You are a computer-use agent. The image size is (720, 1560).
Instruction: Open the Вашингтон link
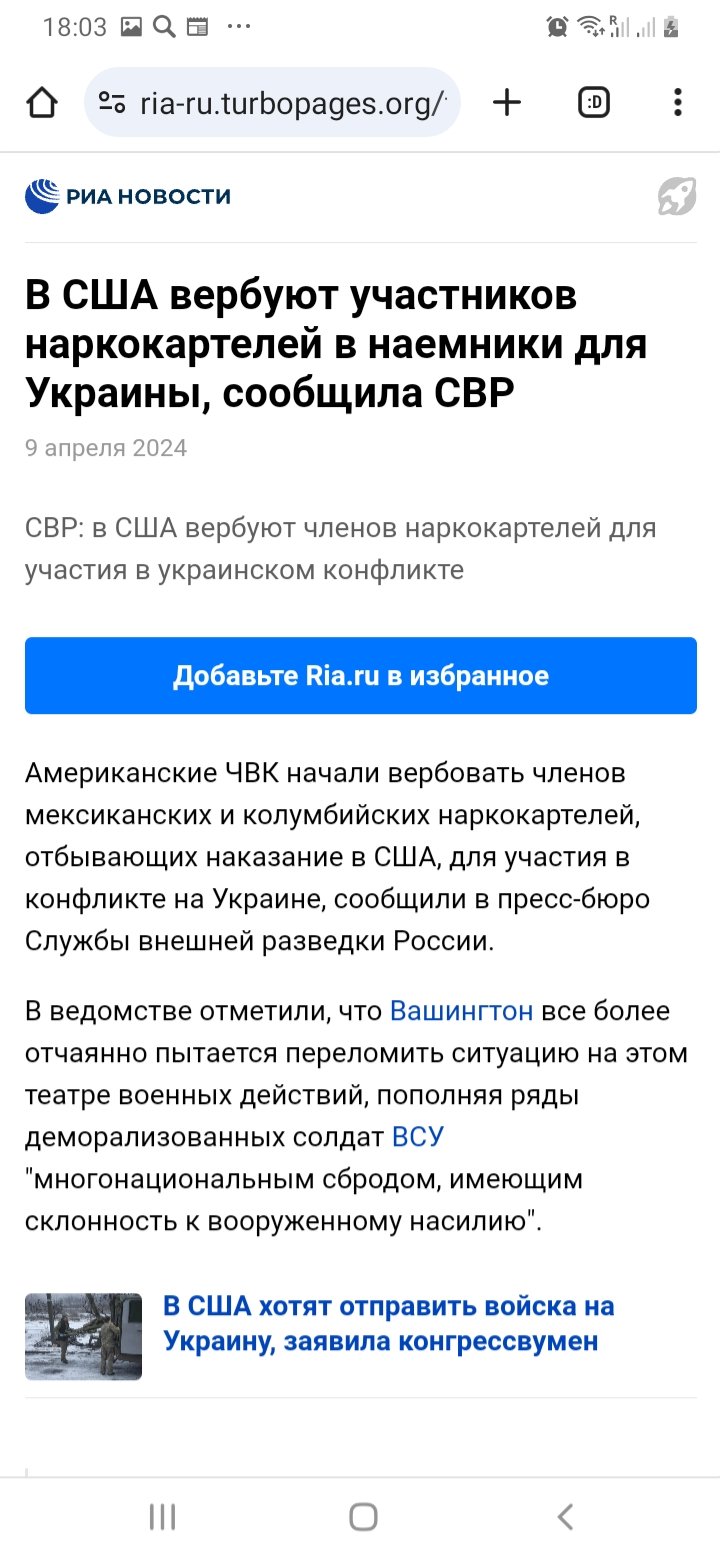(x=461, y=1011)
